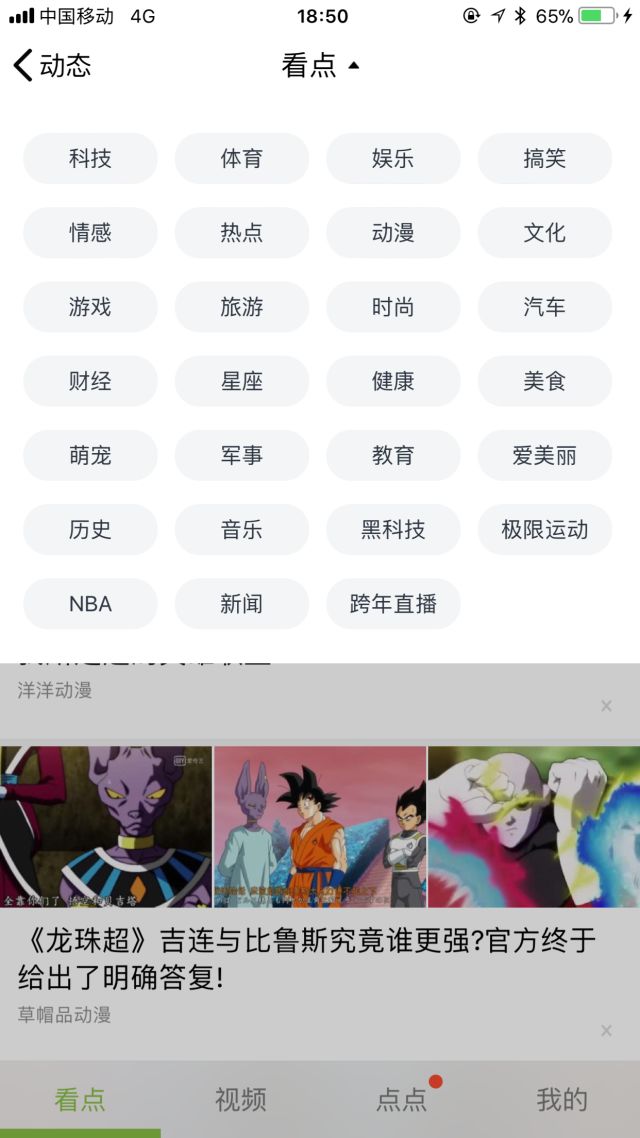This screenshot has height=1138, width=640.
Task: Select the 财经 chip
Action: point(90,381)
